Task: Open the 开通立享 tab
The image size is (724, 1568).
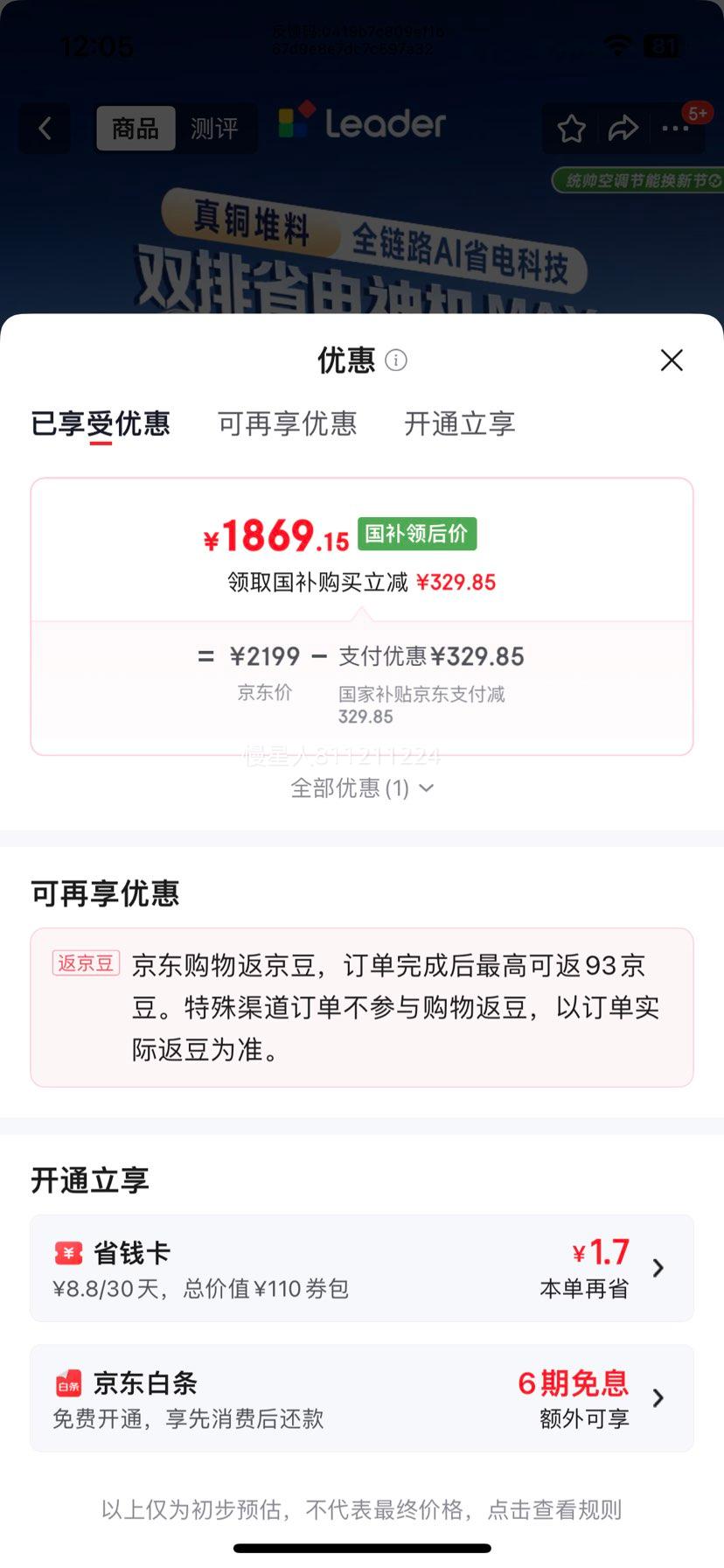Action: click(x=458, y=423)
